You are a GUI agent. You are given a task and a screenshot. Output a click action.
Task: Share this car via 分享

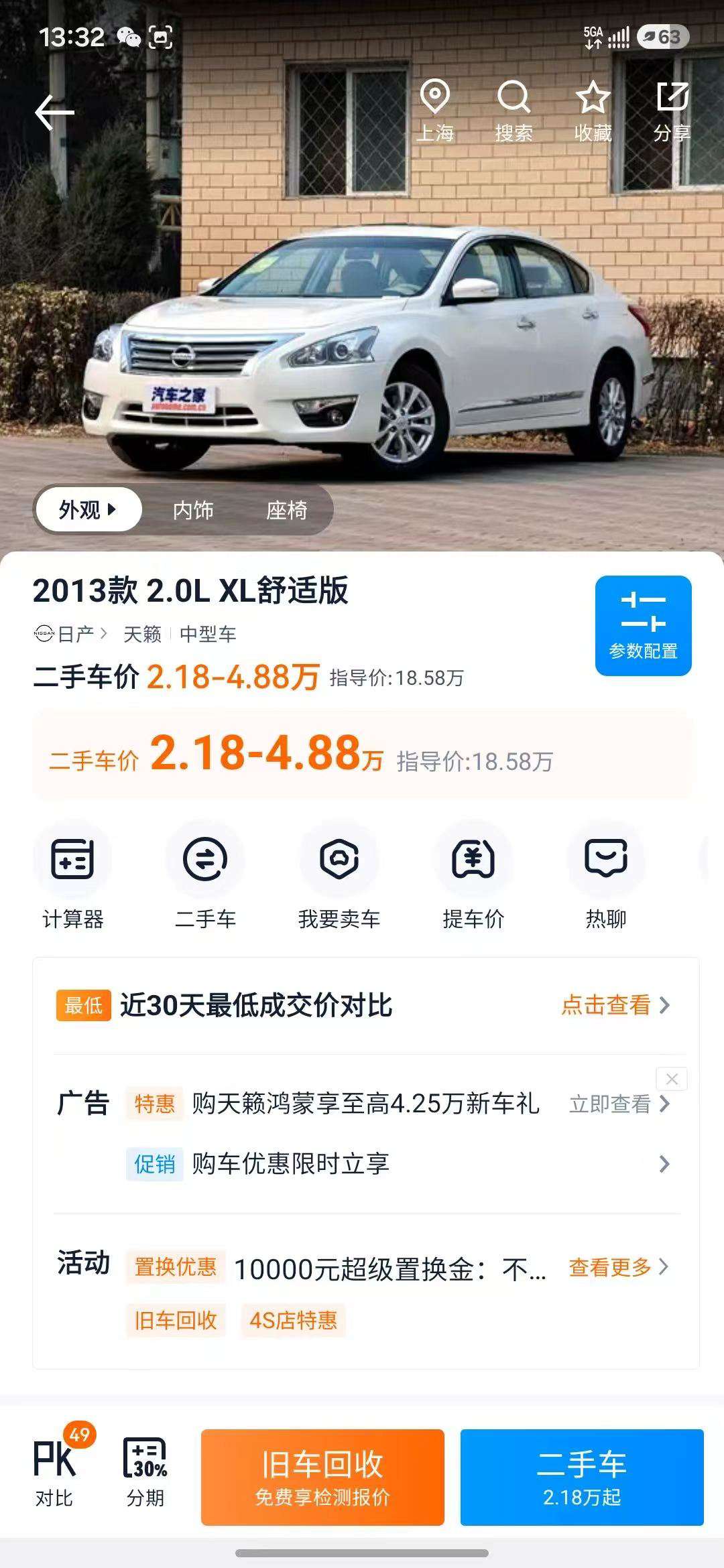tap(672, 112)
